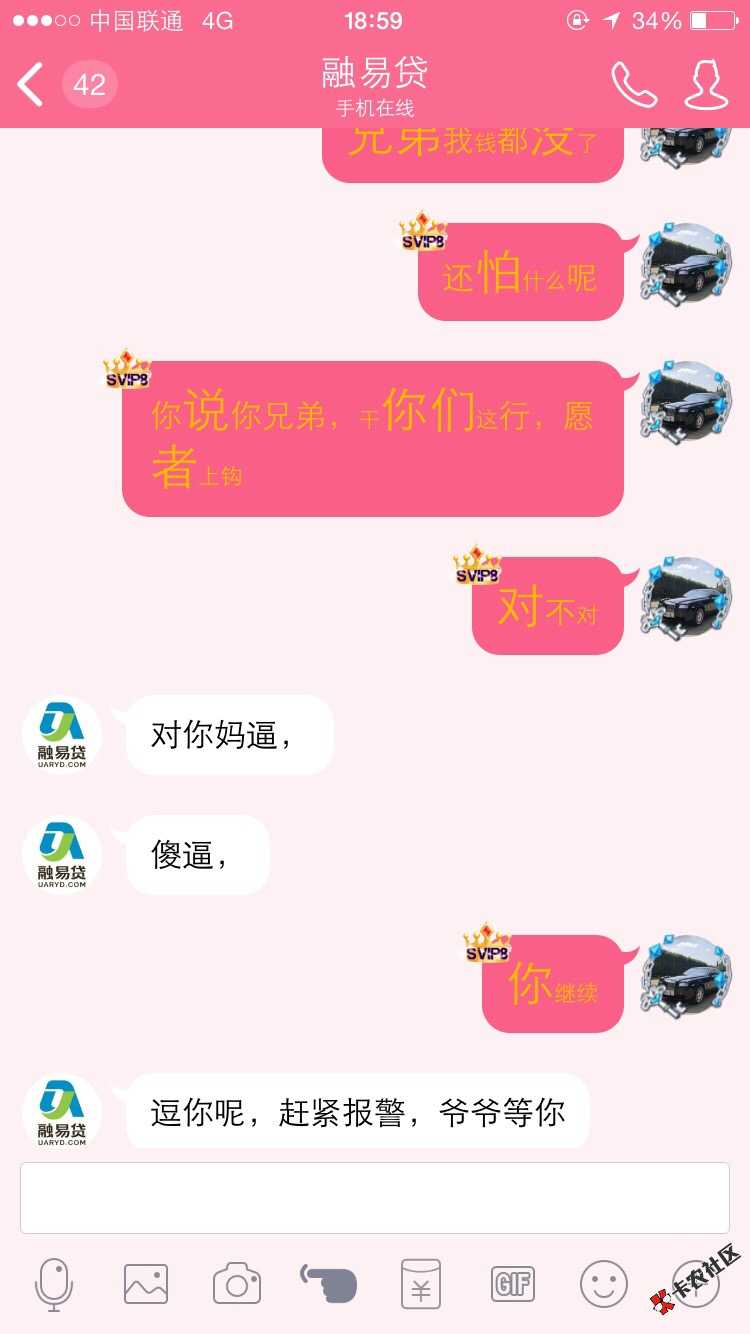Send a poke with the pointing hand
The height and width of the screenshot is (1334, 750).
point(329,1284)
